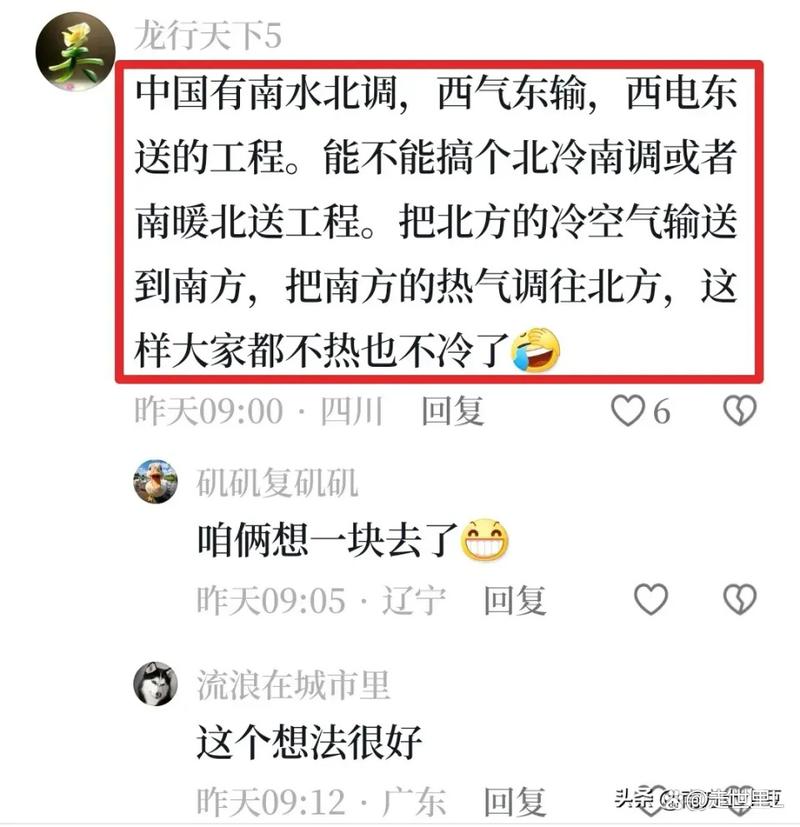Open username 流浪在城市里
The width and height of the screenshot is (800, 827).
point(292,685)
